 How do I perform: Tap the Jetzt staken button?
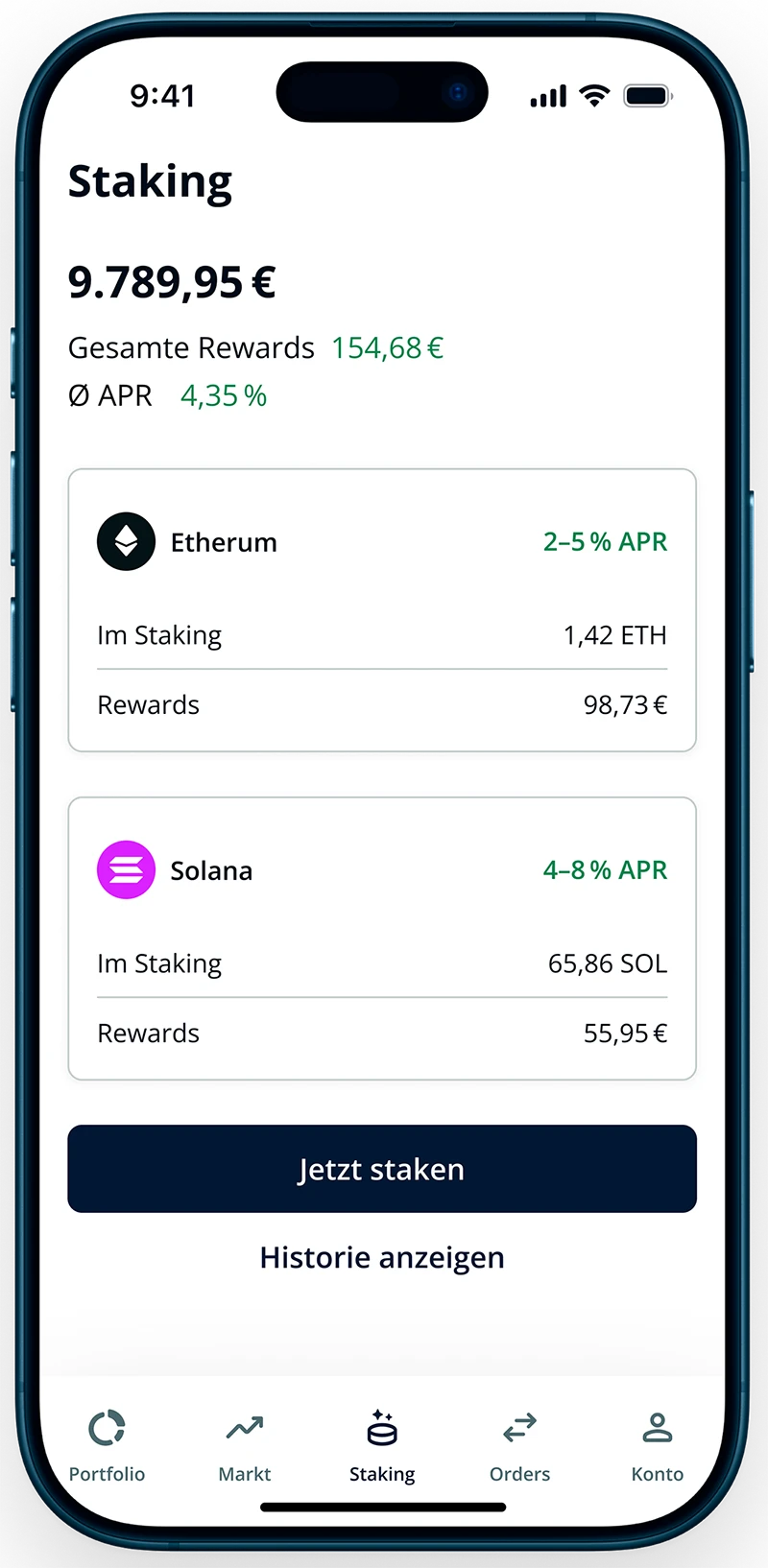pyautogui.click(x=382, y=1168)
